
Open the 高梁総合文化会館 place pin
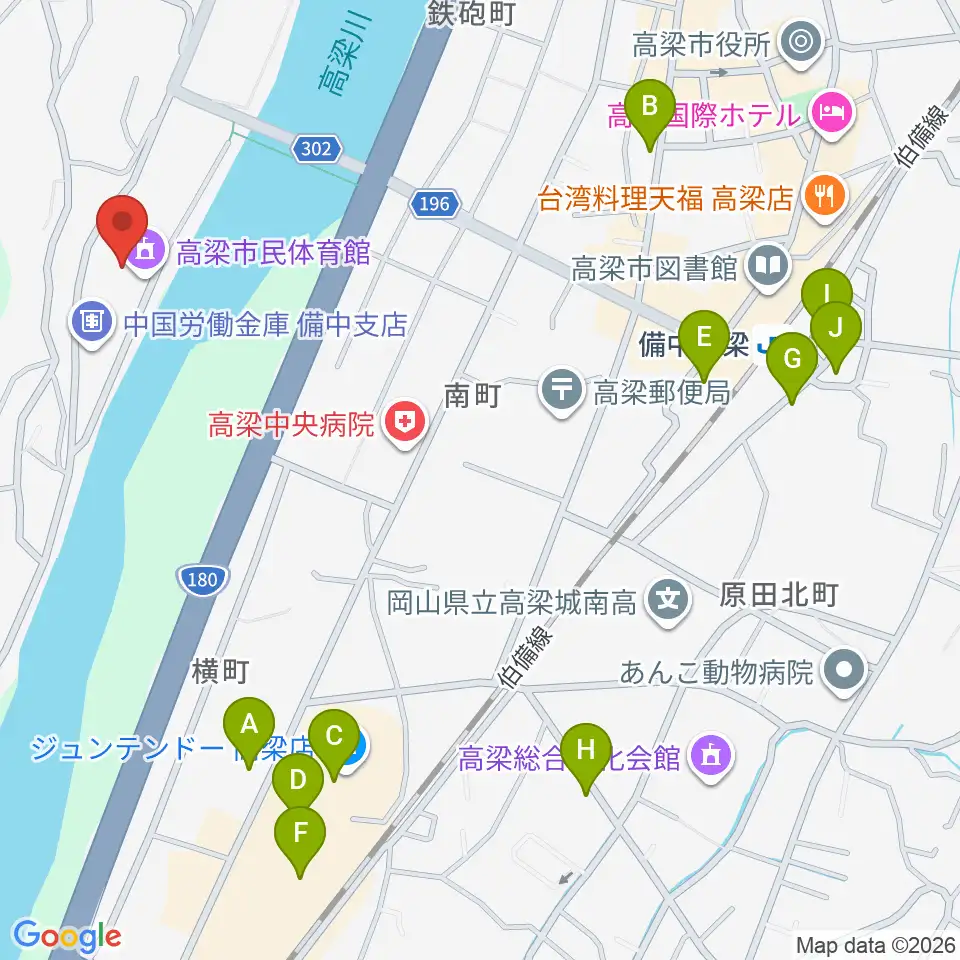pyautogui.click(x=711, y=758)
